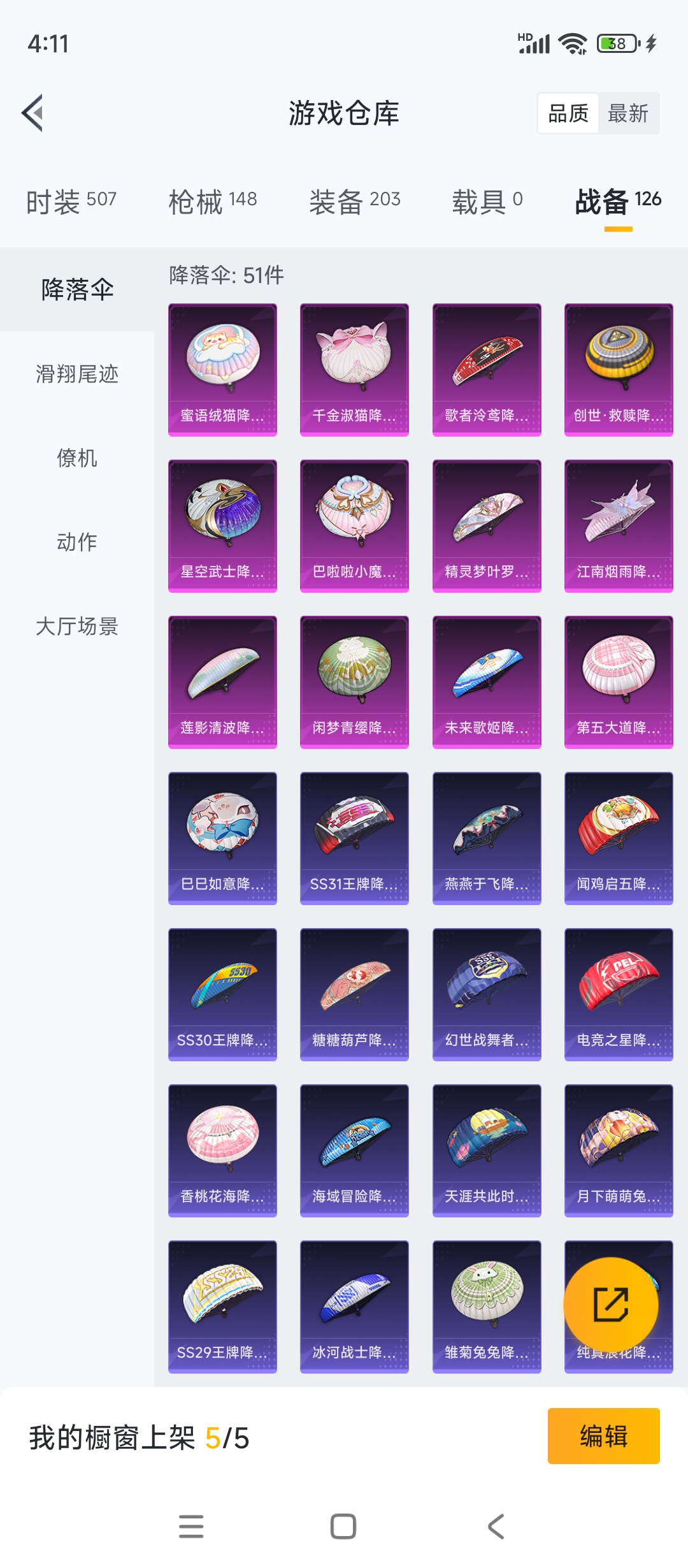Show the 大厅场景 category
Image resolution: width=688 pixels, height=1568 pixels.
77,627
